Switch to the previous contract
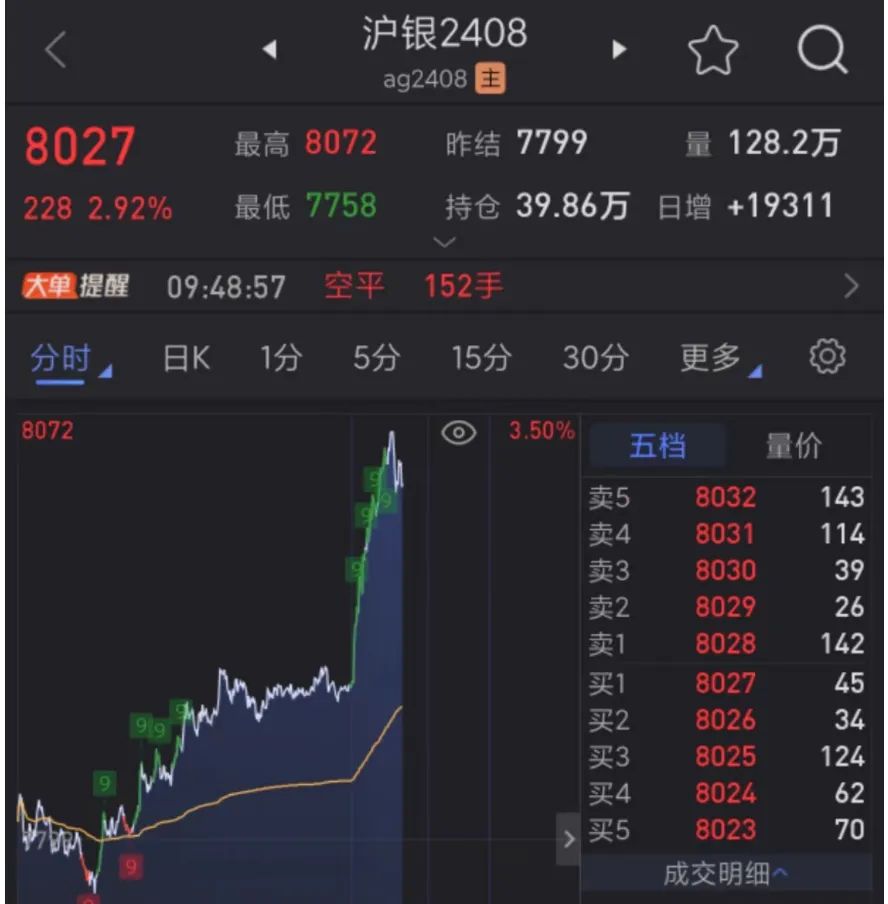This screenshot has width=888, height=904. tap(269, 49)
